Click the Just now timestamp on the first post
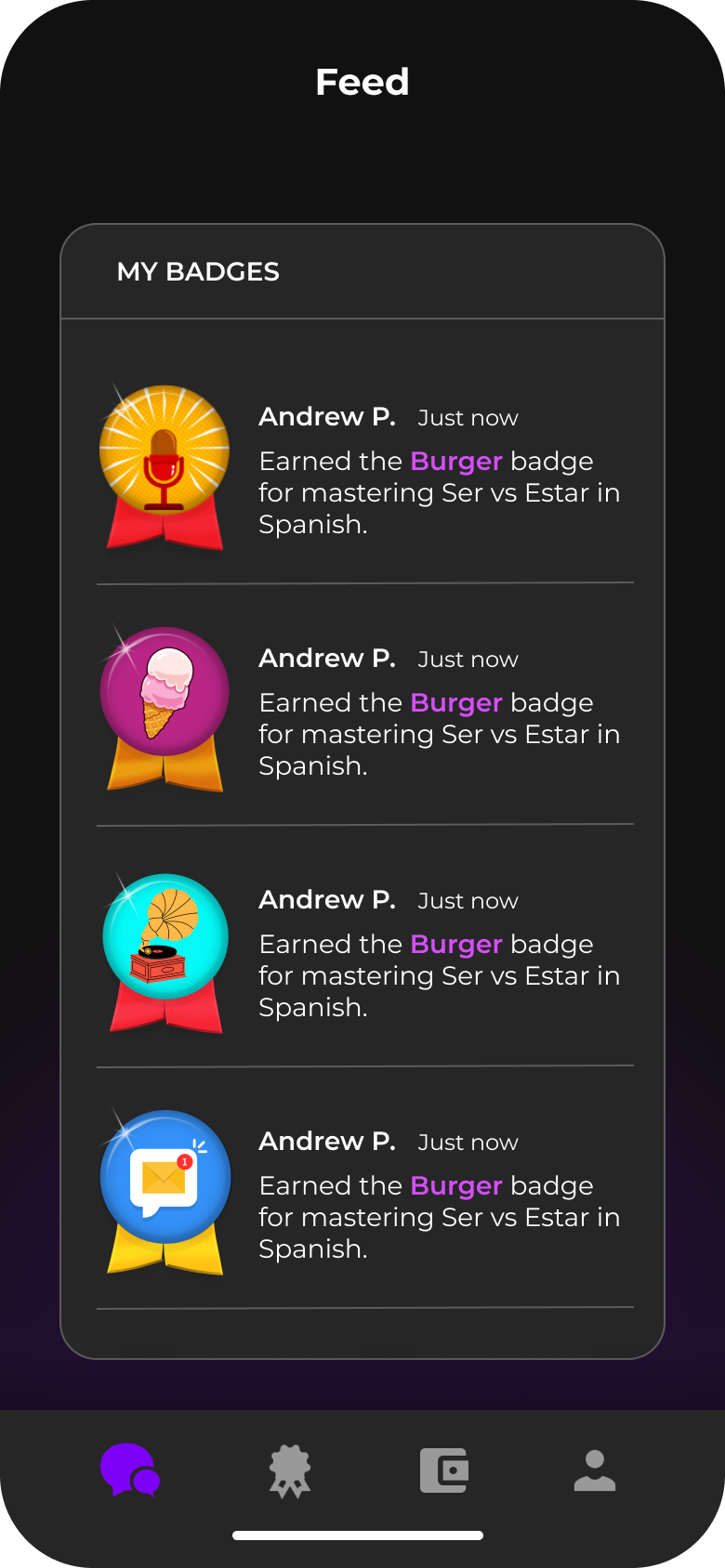The image size is (725, 1568). pyautogui.click(x=468, y=418)
